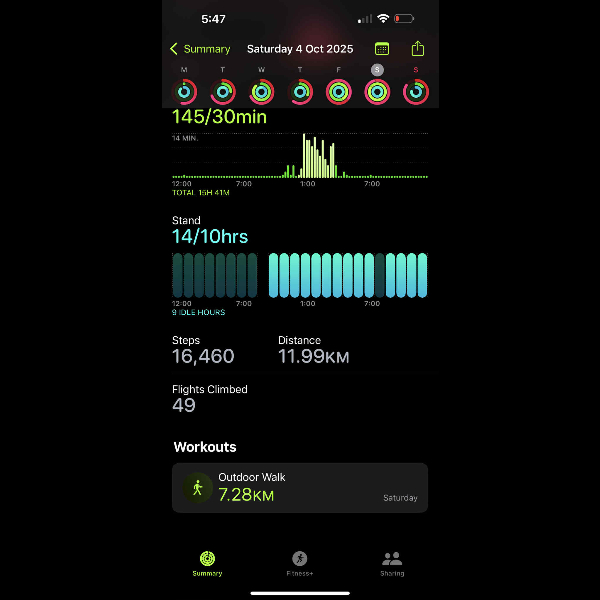Select Friday's activity rings
600x600 pixels.
339,91
